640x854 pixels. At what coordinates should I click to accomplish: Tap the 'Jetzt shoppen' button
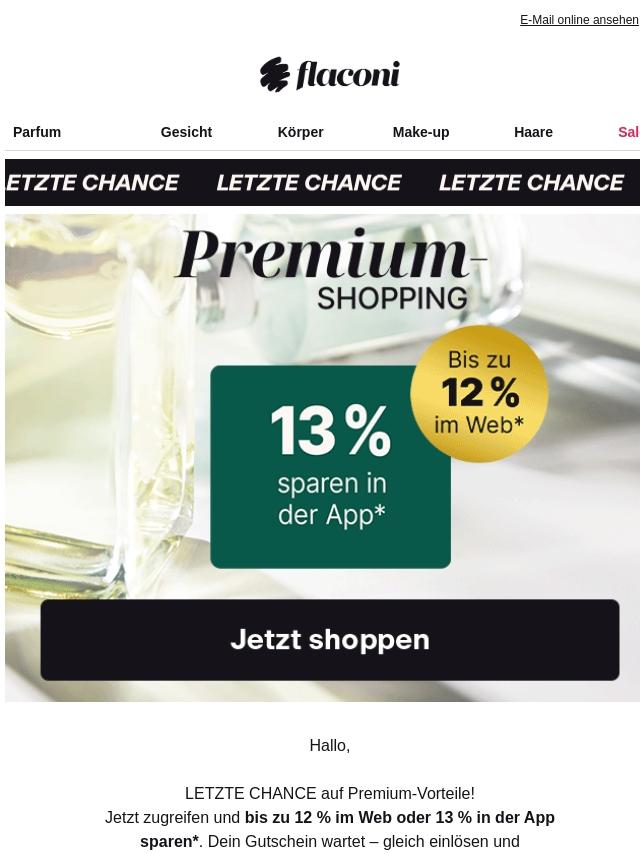click(330, 640)
